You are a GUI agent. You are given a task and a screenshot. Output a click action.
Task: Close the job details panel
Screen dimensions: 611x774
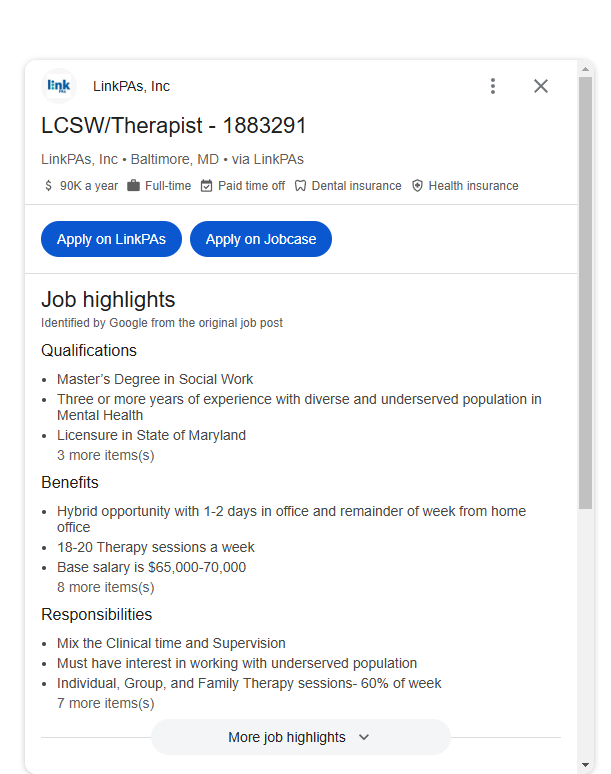pyautogui.click(x=541, y=86)
